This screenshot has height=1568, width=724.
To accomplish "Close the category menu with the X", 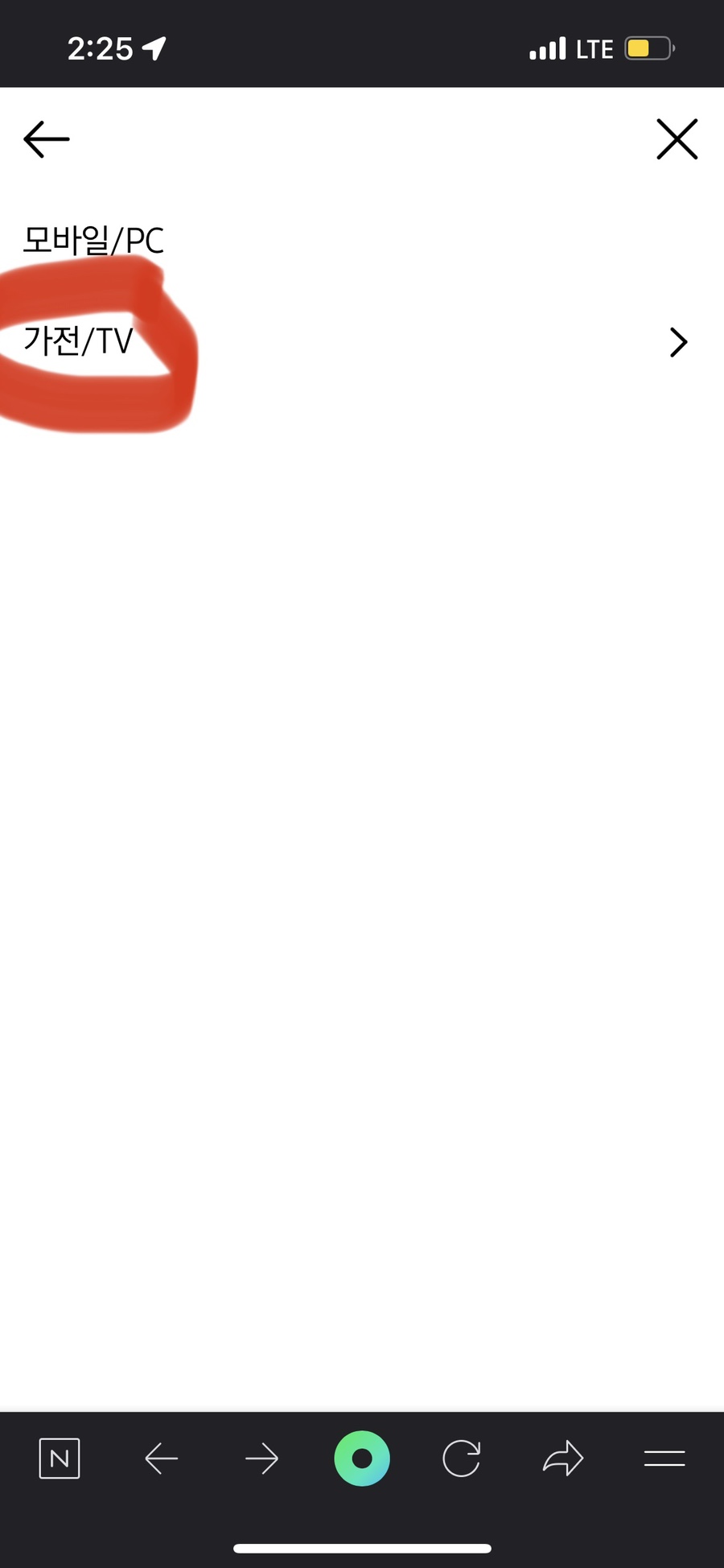I will pos(677,139).
